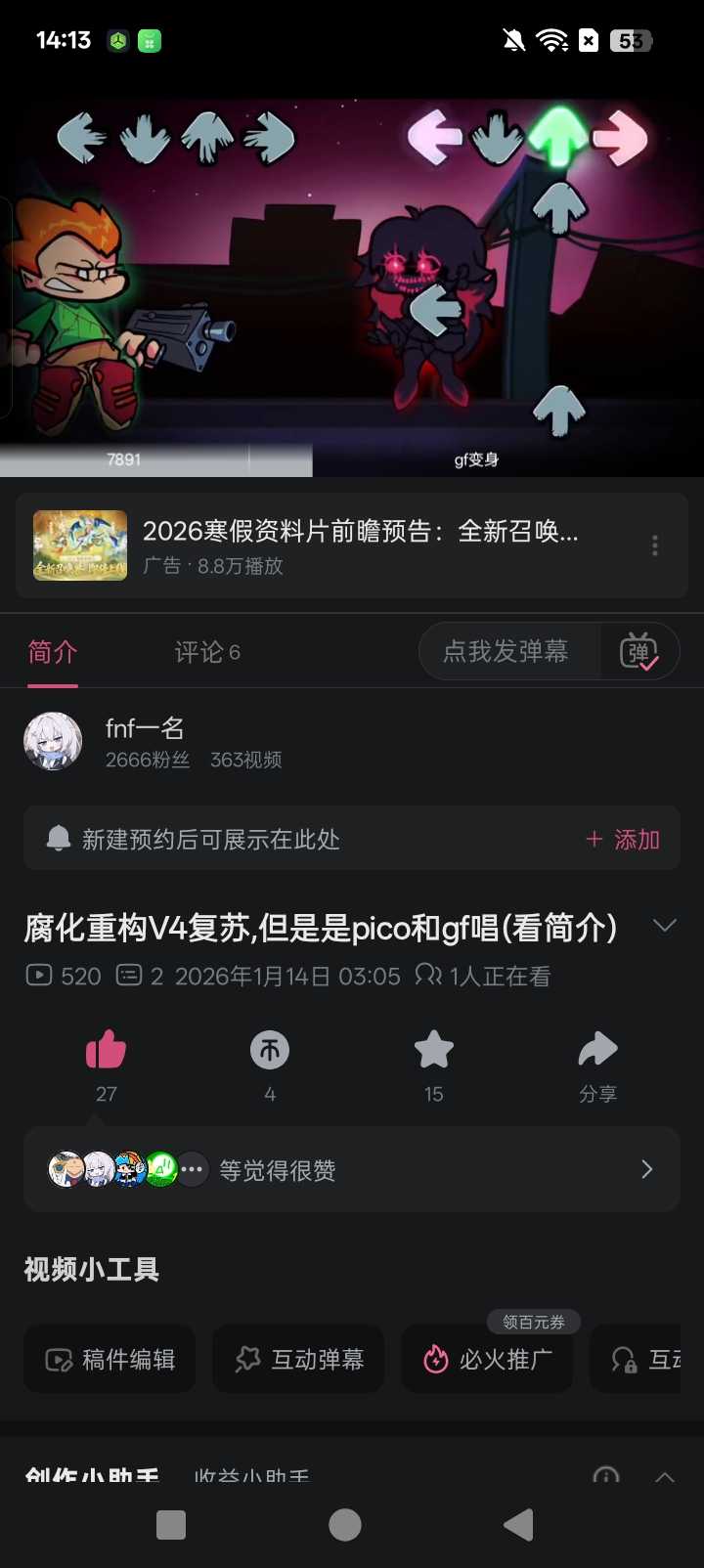Tap 点我发弹幕 input box

click(506, 651)
